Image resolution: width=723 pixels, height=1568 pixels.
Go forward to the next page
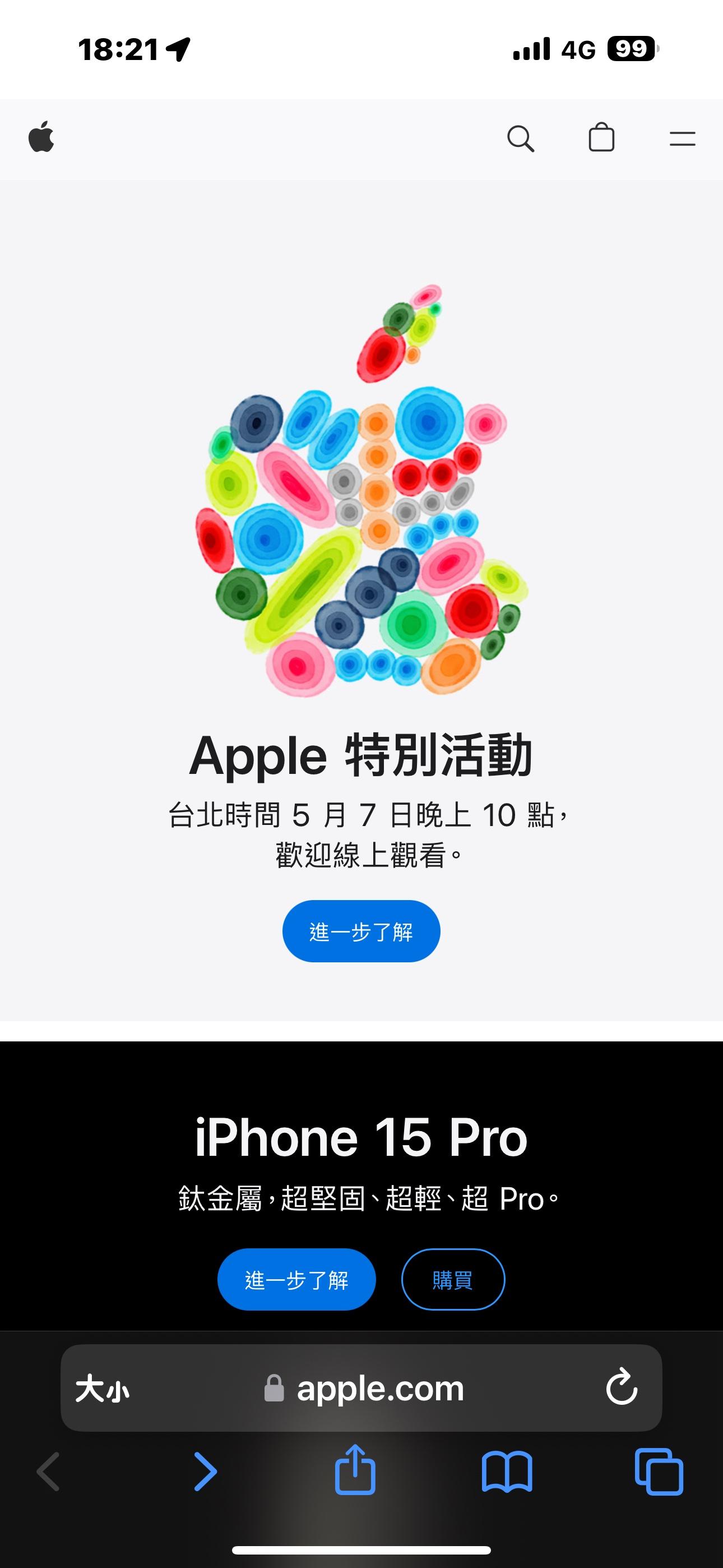click(x=205, y=1472)
